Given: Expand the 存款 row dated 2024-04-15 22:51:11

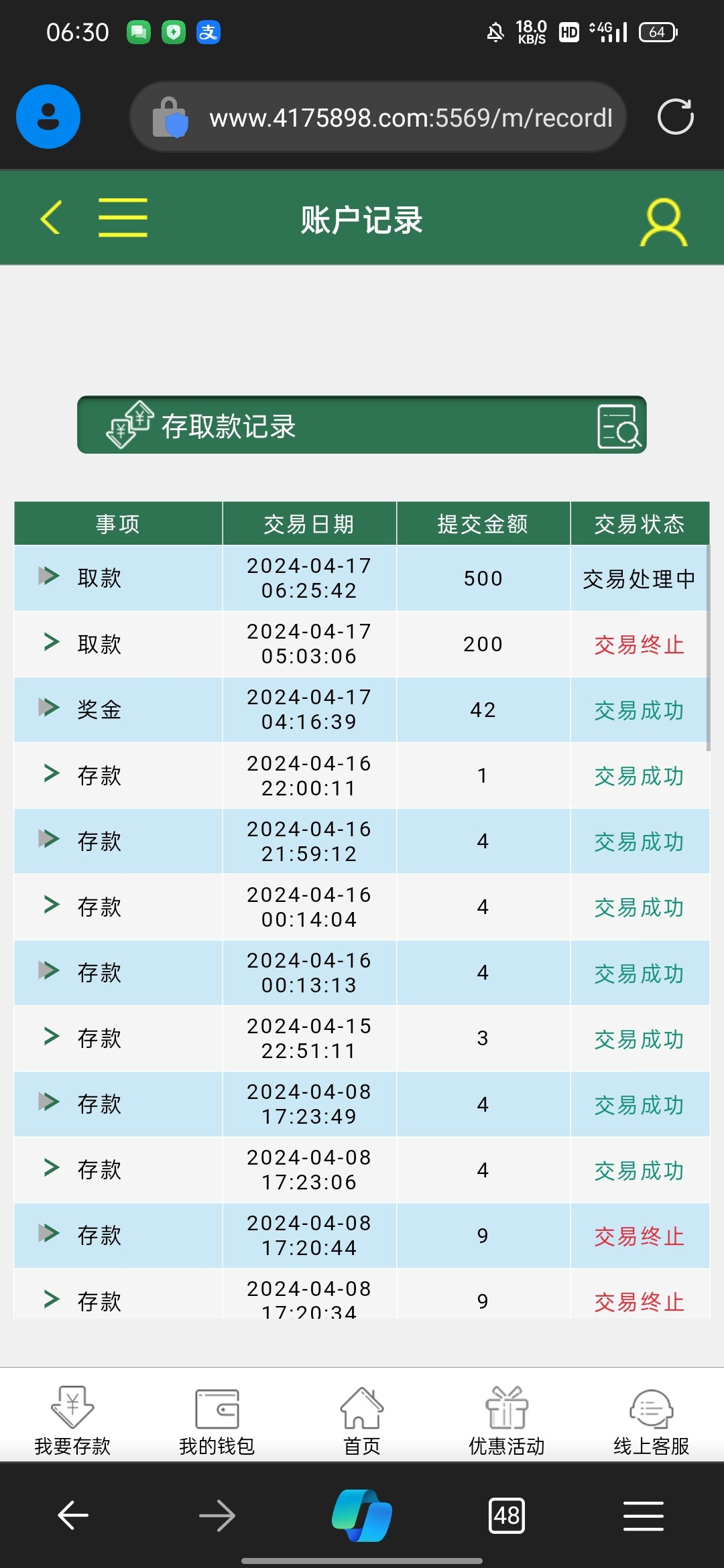Looking at the screenshot, I should (51, 1037).
